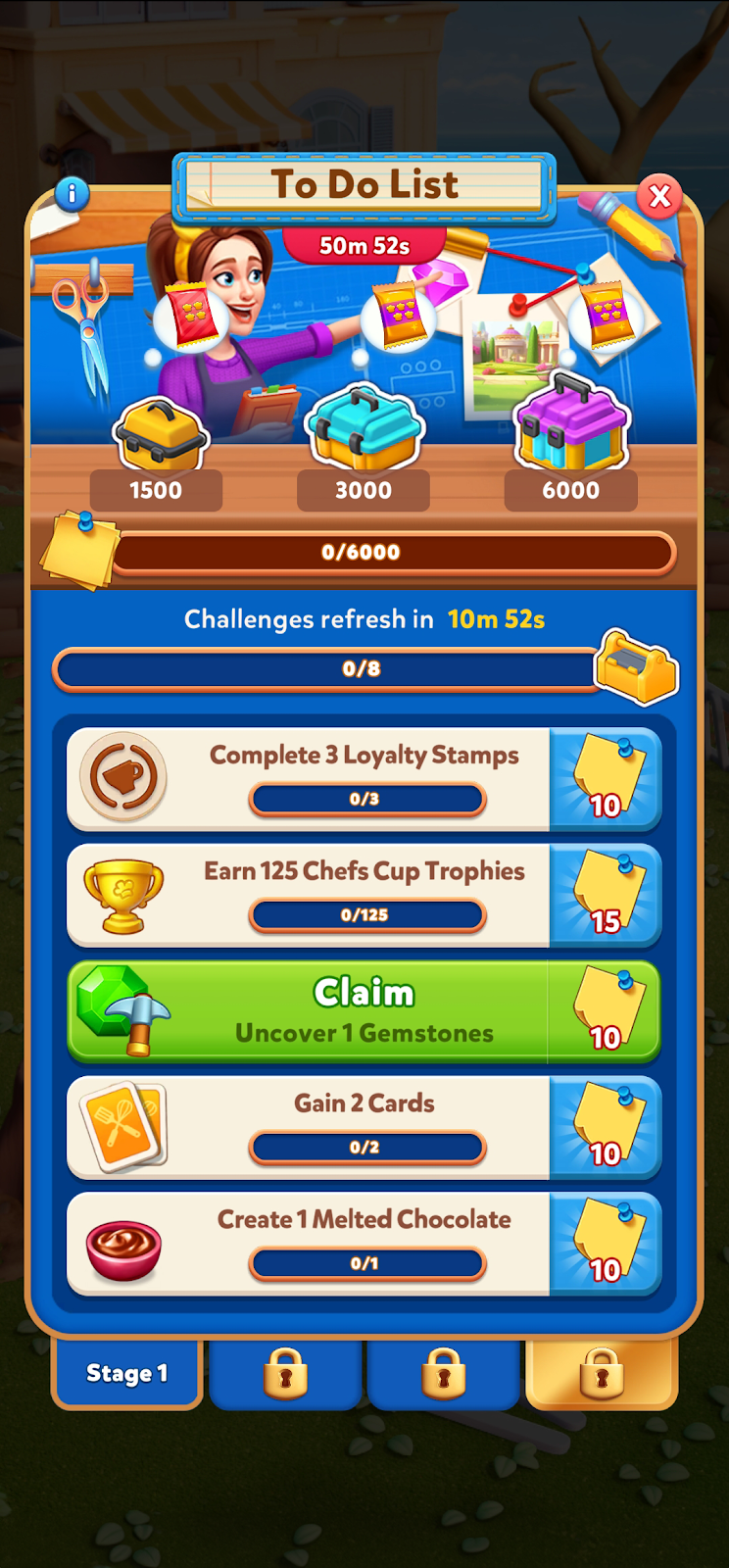Open the Earn 125 Chefs Cup Trophies challenge
729x1568 pixels.
coord(364,896)
